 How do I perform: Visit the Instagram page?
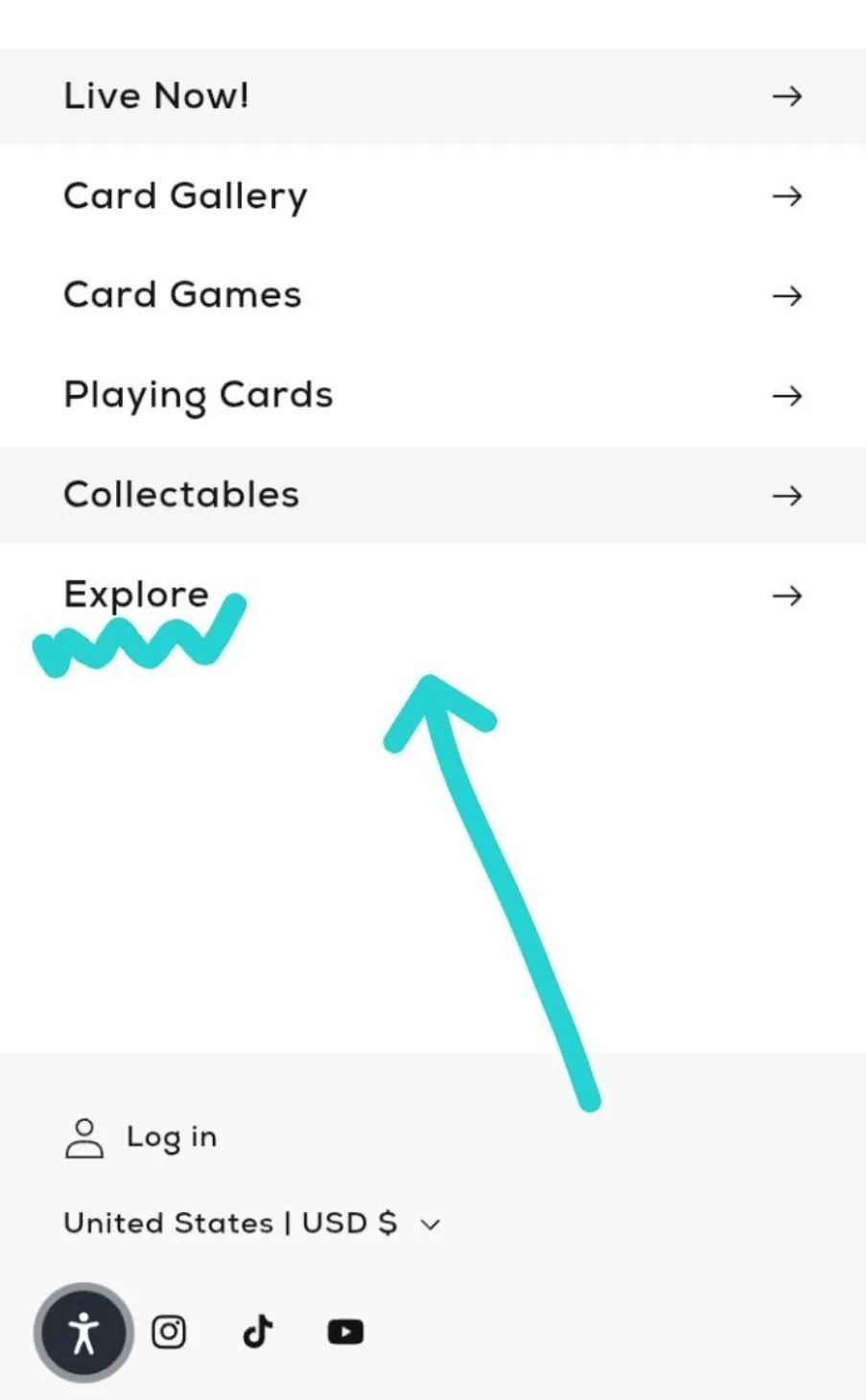pos(169,1332)
